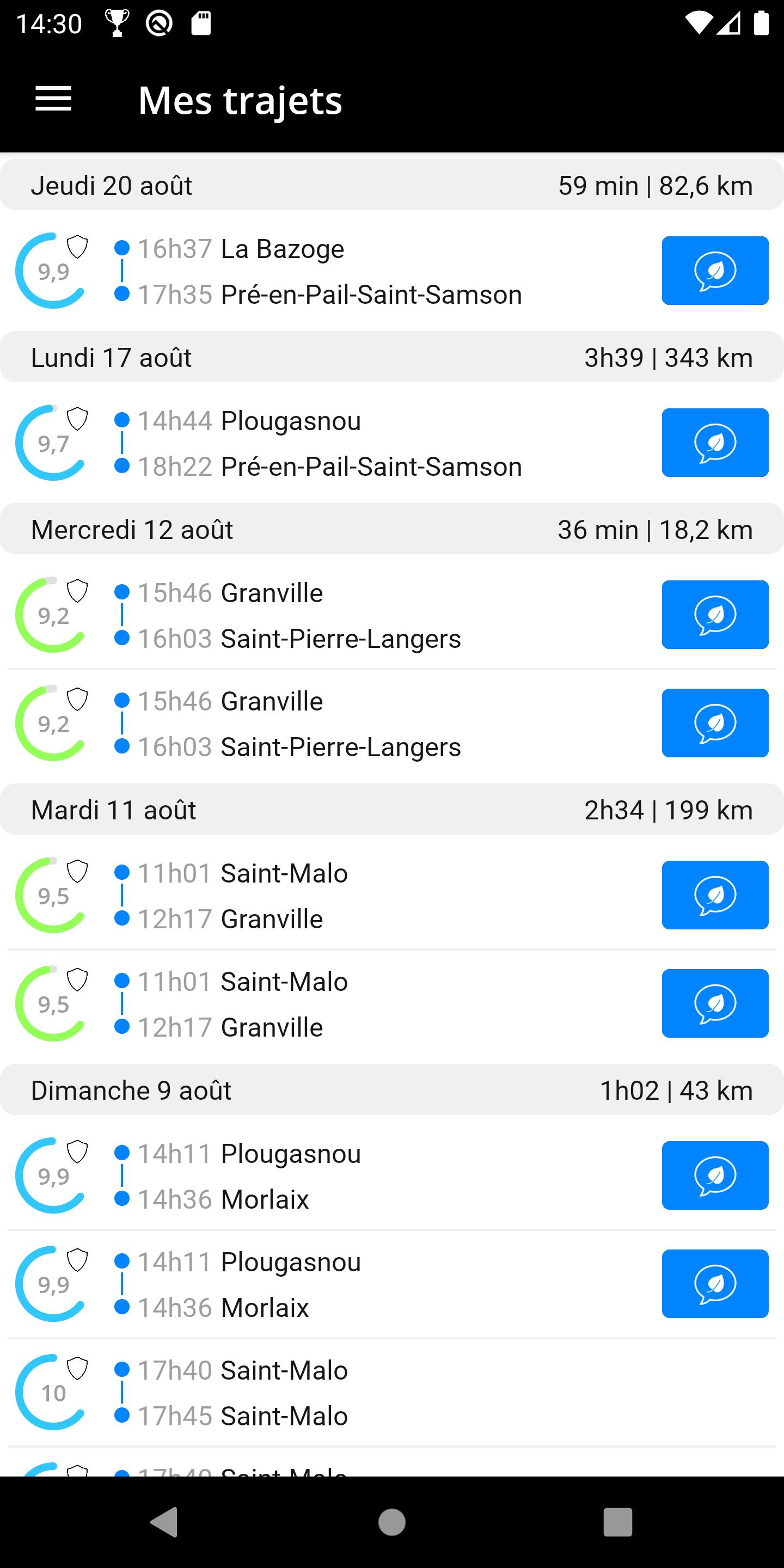Return to the home screen
Image resolution: width=784 pixels, height=1568 pixels.
(392, 1522)
